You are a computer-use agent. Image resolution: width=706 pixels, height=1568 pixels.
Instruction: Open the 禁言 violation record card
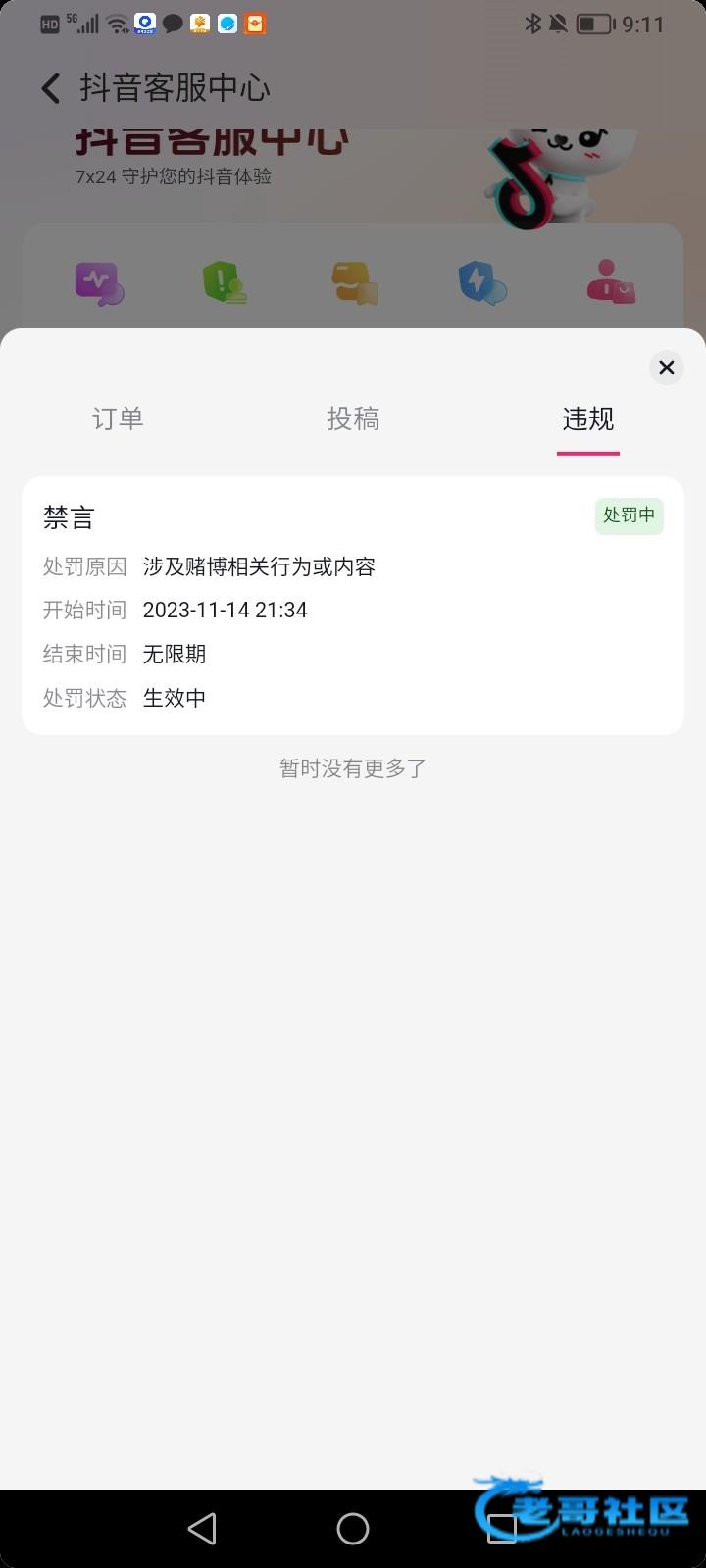click(x=353, y=606)
